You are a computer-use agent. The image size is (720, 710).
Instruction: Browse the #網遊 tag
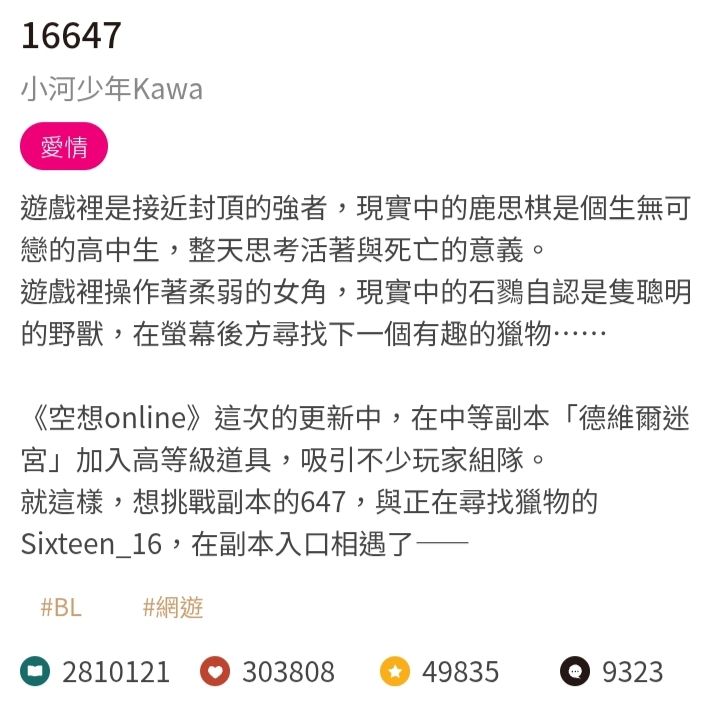[x=173, y=607]
